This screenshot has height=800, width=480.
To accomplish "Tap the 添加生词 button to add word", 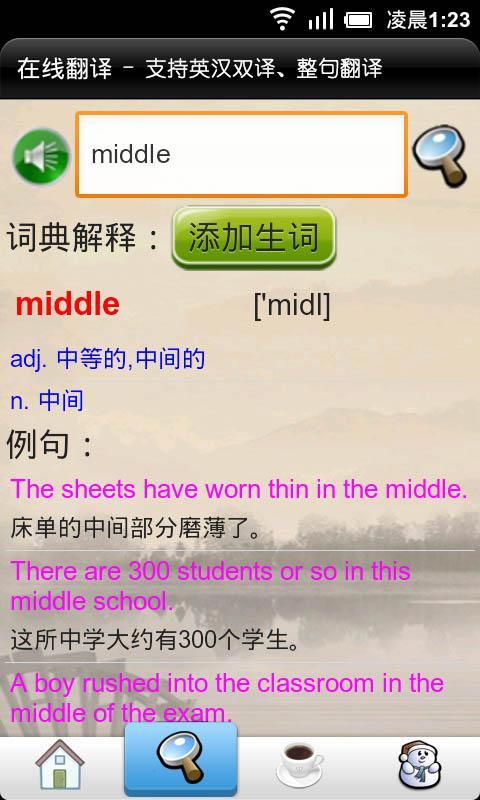I will pyautogui.click(x=254, y=238).
